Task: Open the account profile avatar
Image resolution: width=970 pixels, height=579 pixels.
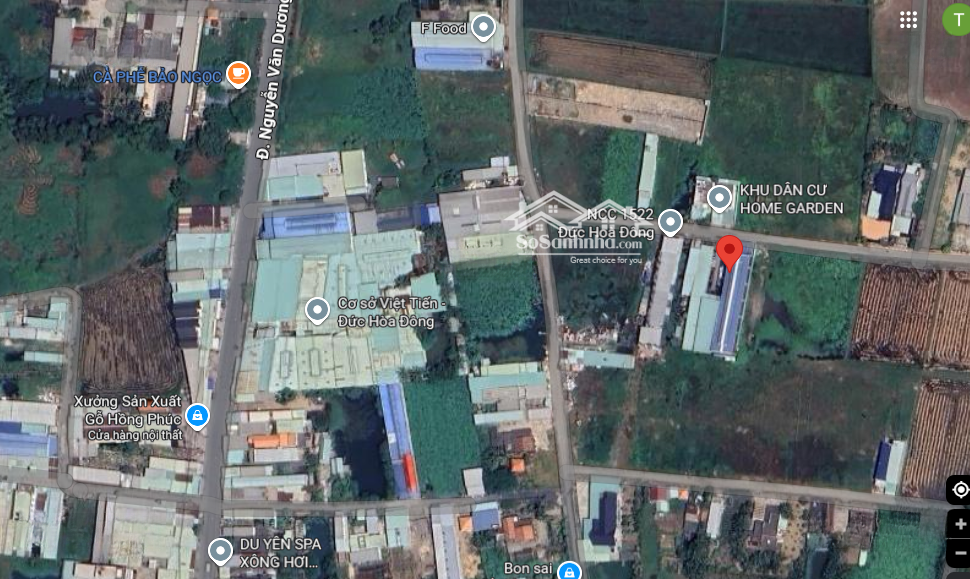Action: point(957,19)
